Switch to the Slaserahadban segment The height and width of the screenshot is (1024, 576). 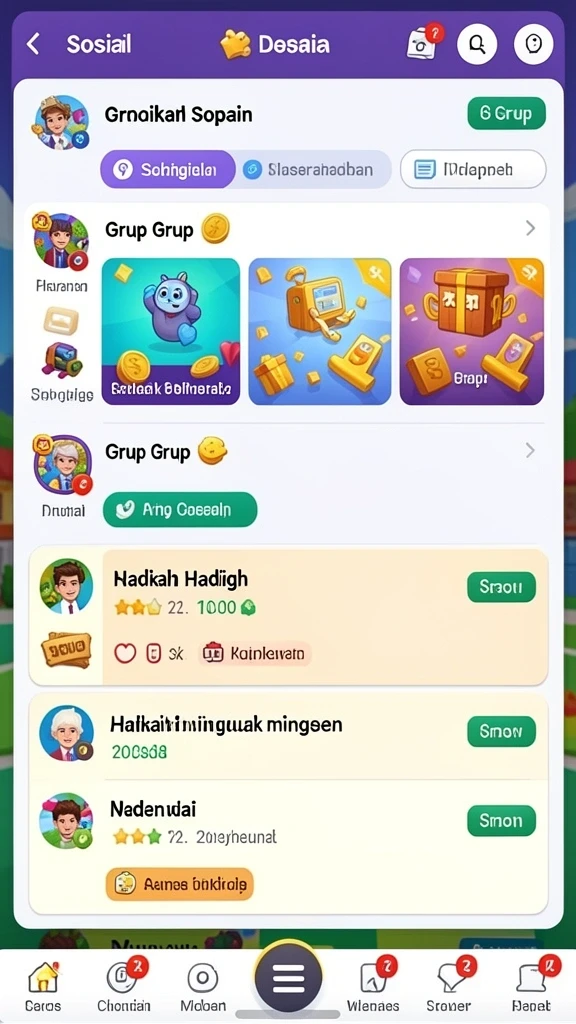pos(312,170)
